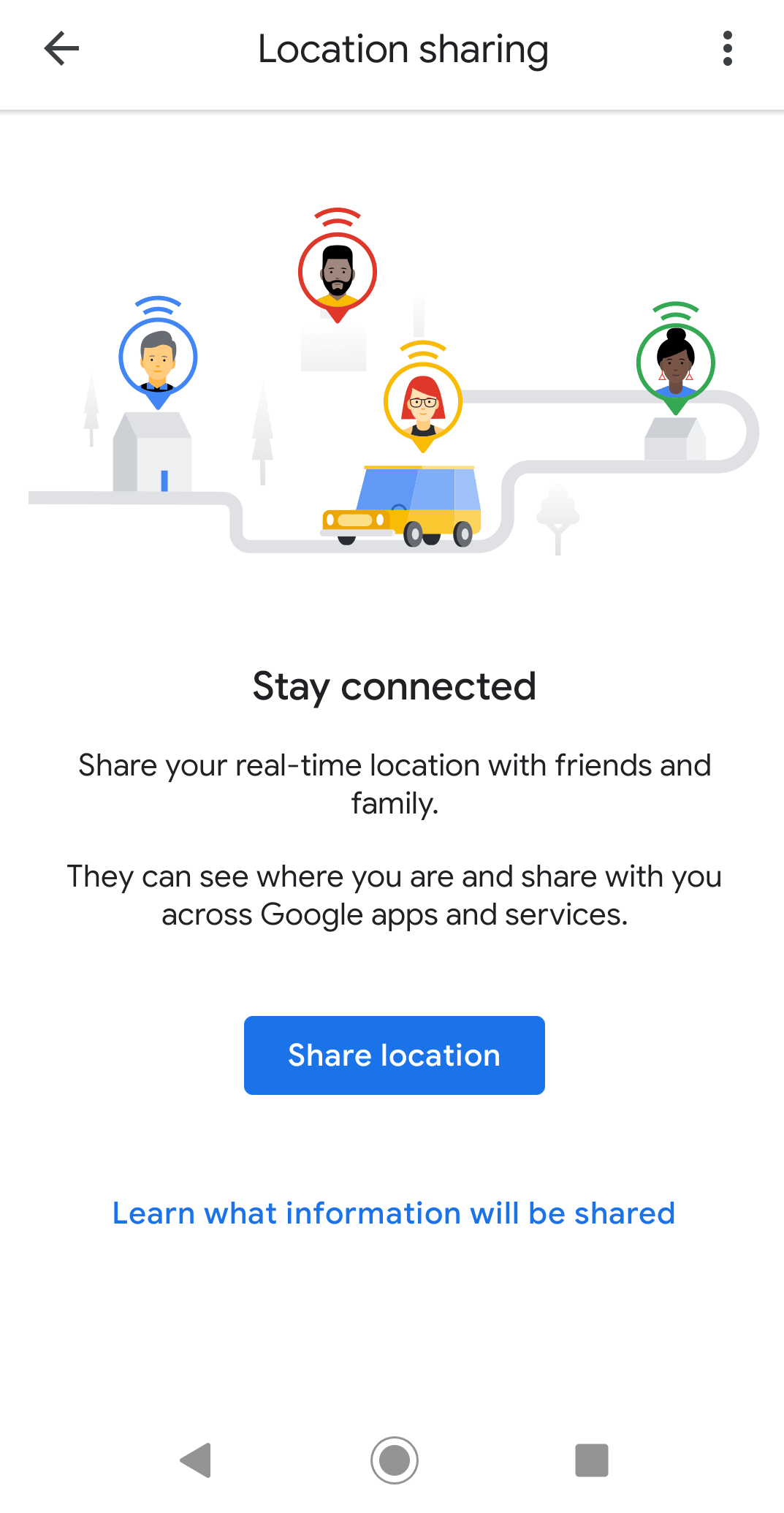Tap the system home button
The height and width of the screenshot is (1513, 784).
(394, 1460)
